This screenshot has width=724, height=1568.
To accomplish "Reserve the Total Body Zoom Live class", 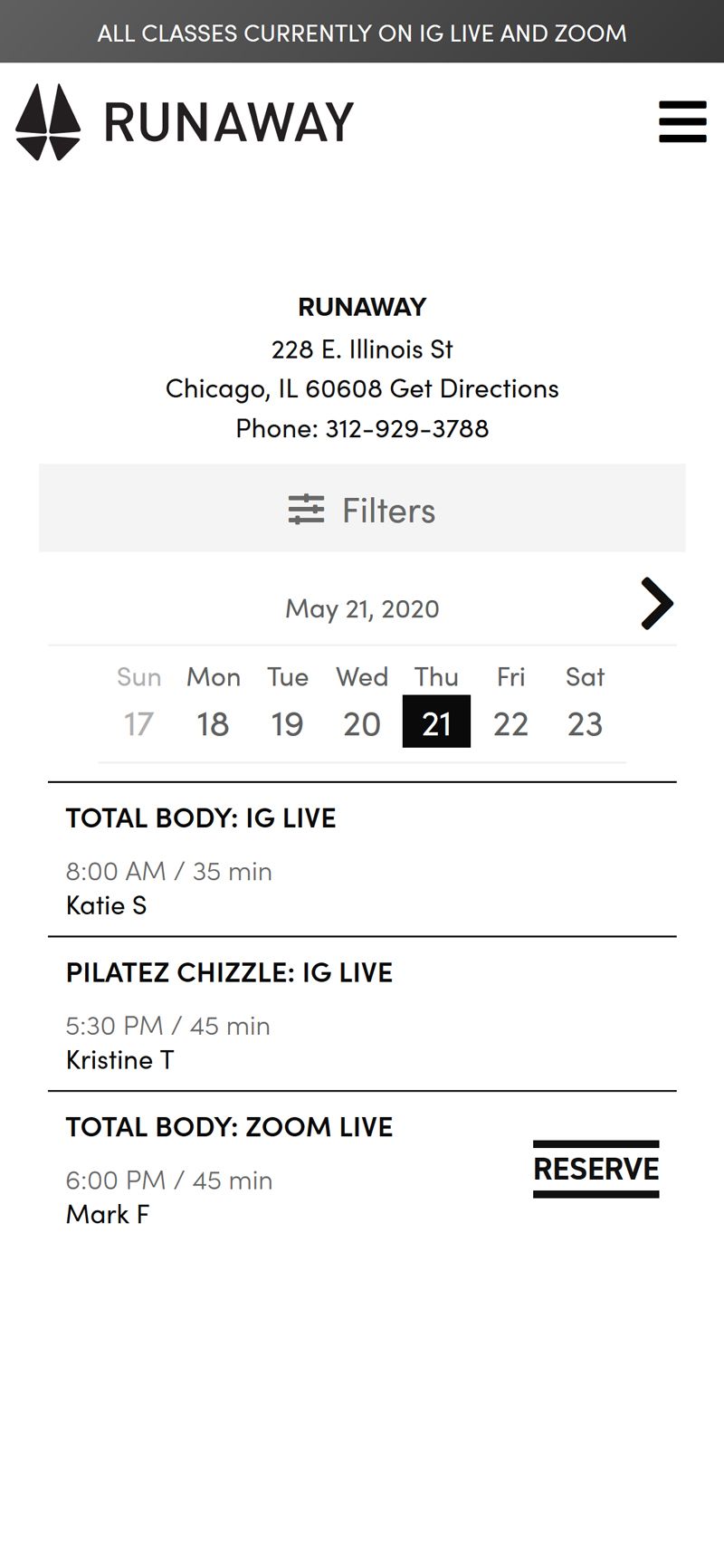I will click(x=596, y=1169).
